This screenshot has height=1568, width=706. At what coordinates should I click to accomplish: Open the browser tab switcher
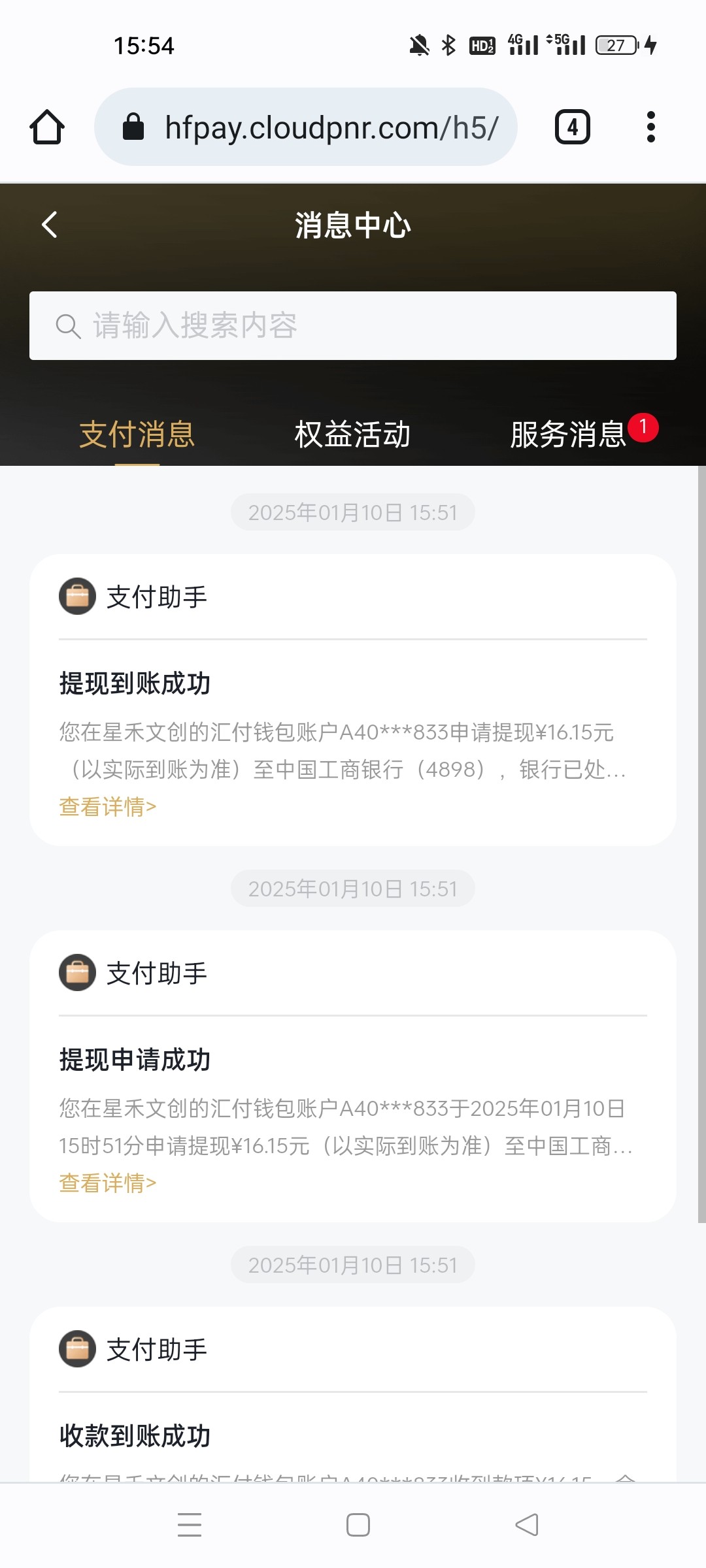[x=573, y=127]
